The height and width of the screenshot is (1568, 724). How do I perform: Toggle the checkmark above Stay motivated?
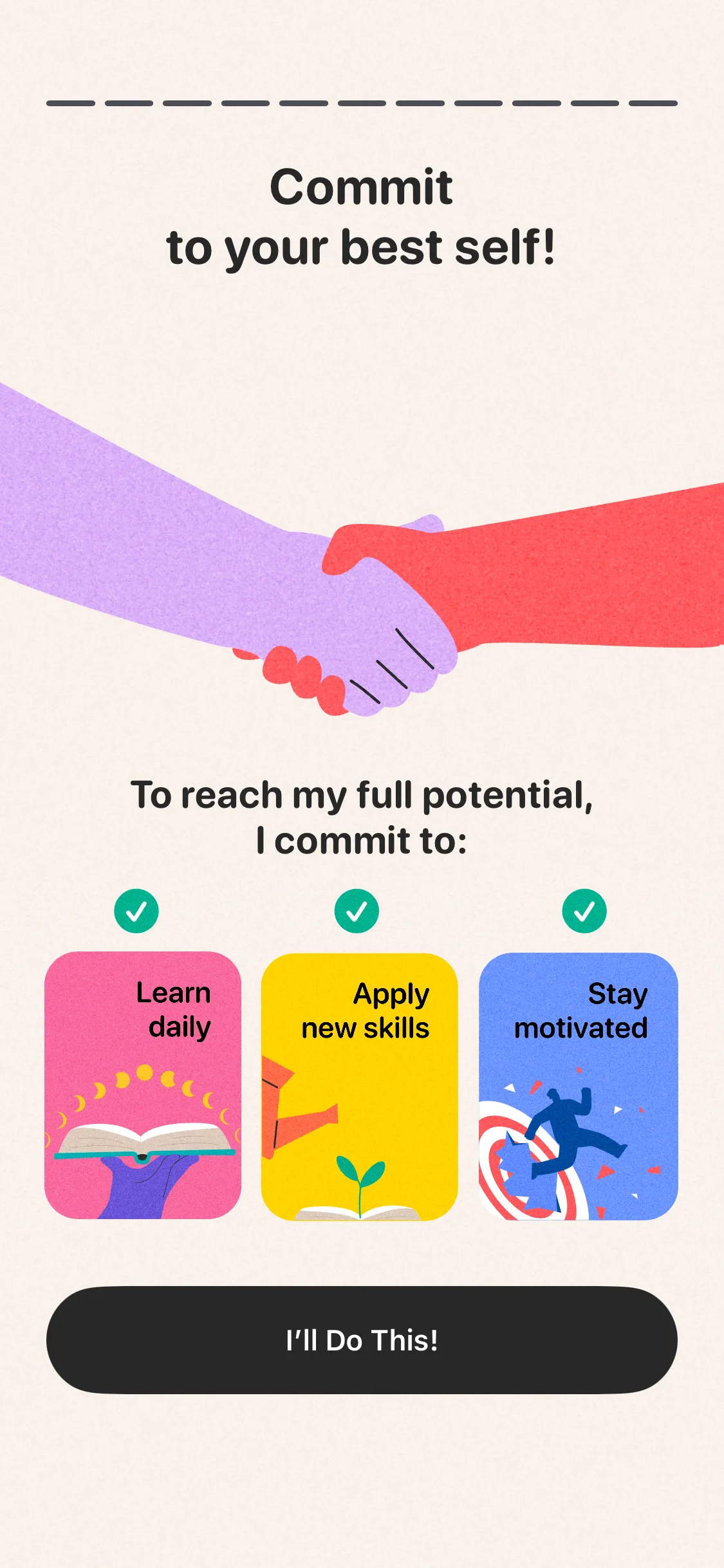tap(584, 911)
